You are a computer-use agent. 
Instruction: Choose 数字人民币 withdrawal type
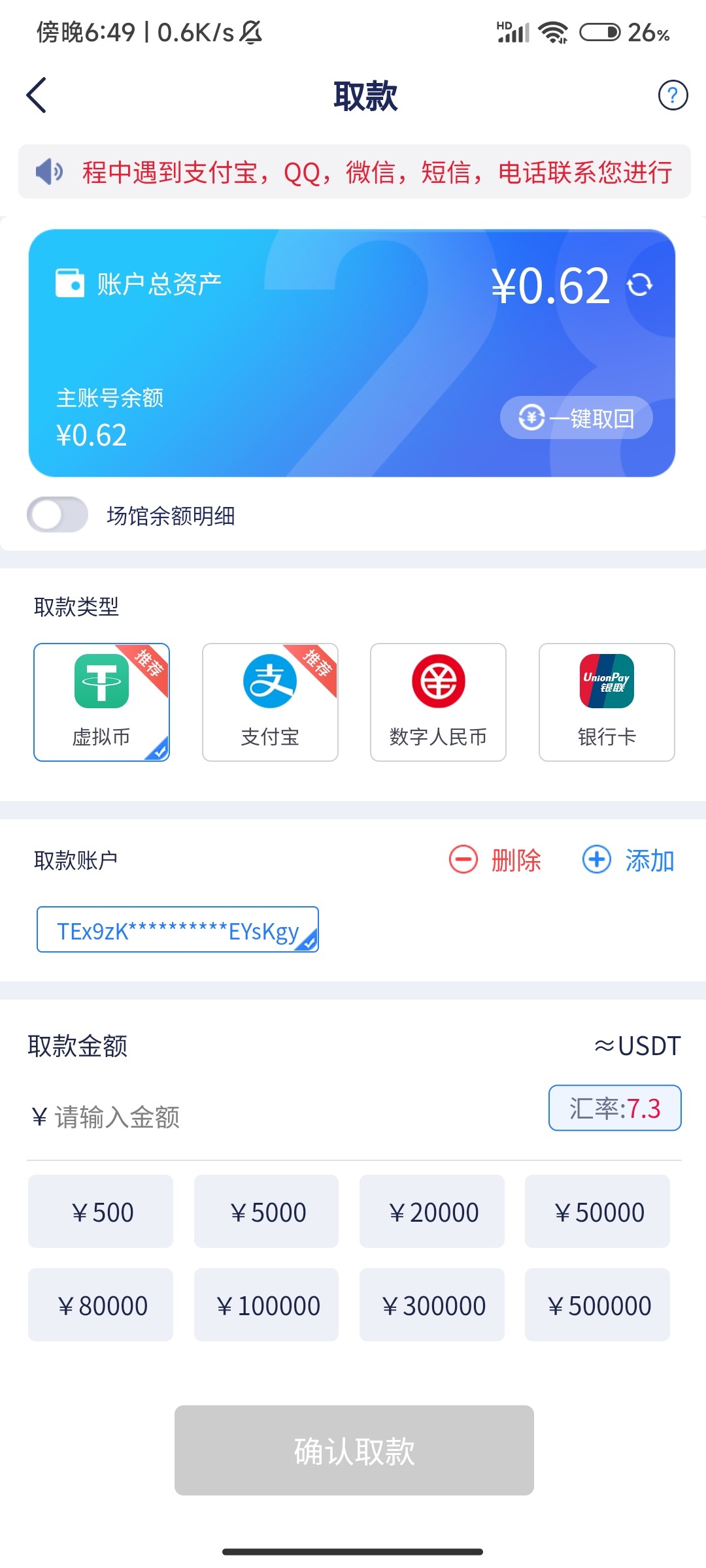coord(438,702)
